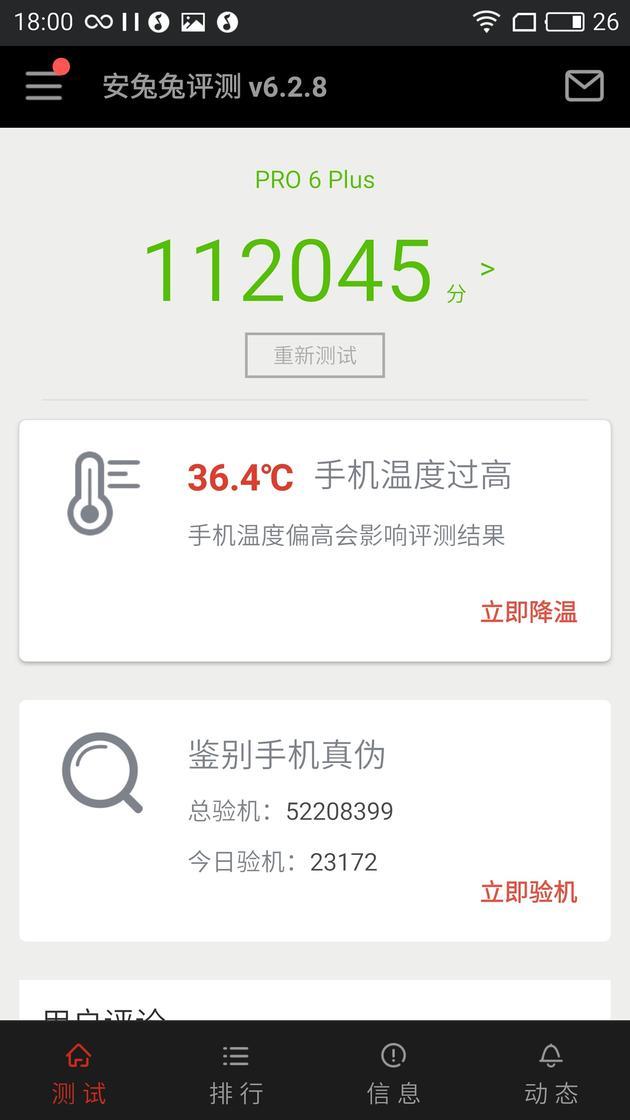Tap 立即降温 to cool down phone
Viewport: 630px width, 1120px height.
pyautogui.click(x=528, y=612)
